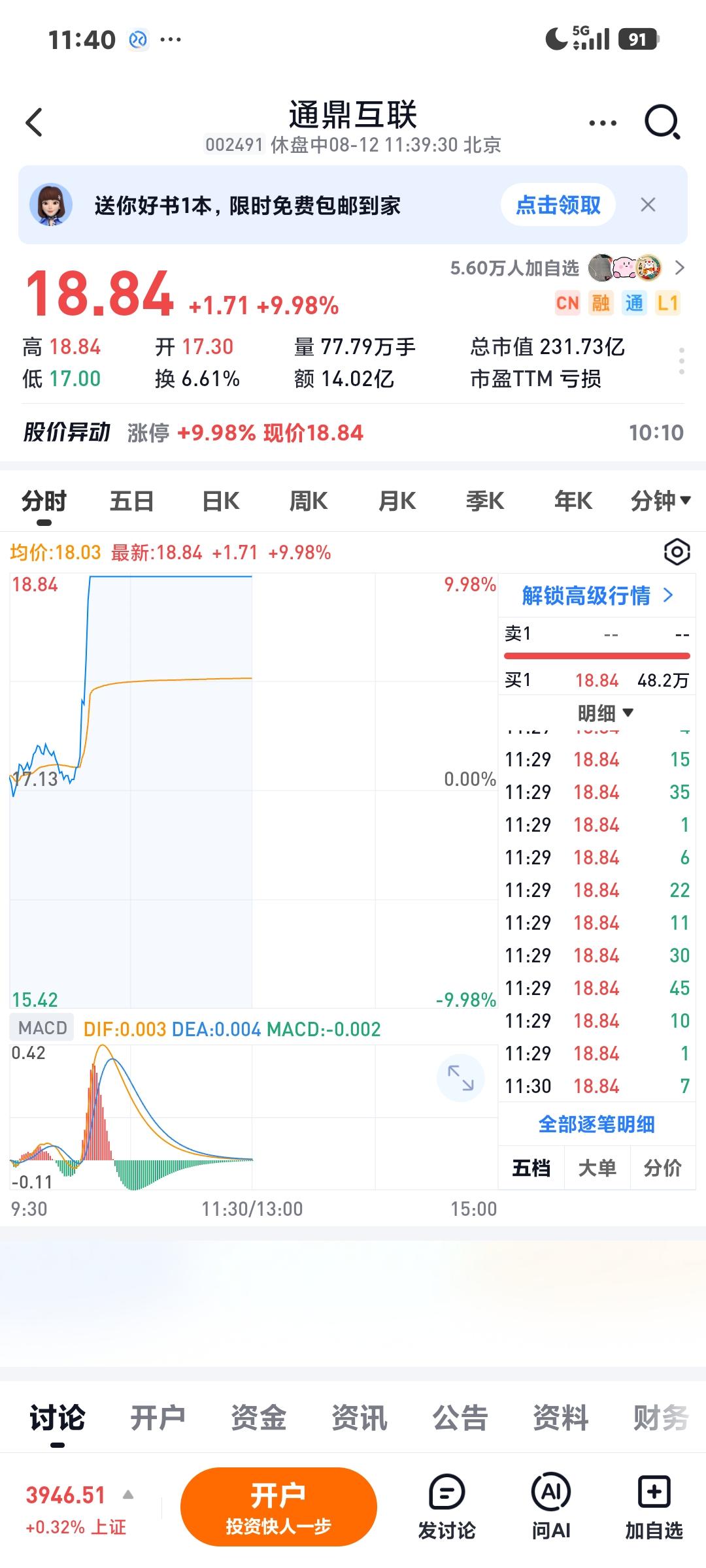Switch to the 日K chart tab
706x1568 pixels.
(x=221, y=501)
